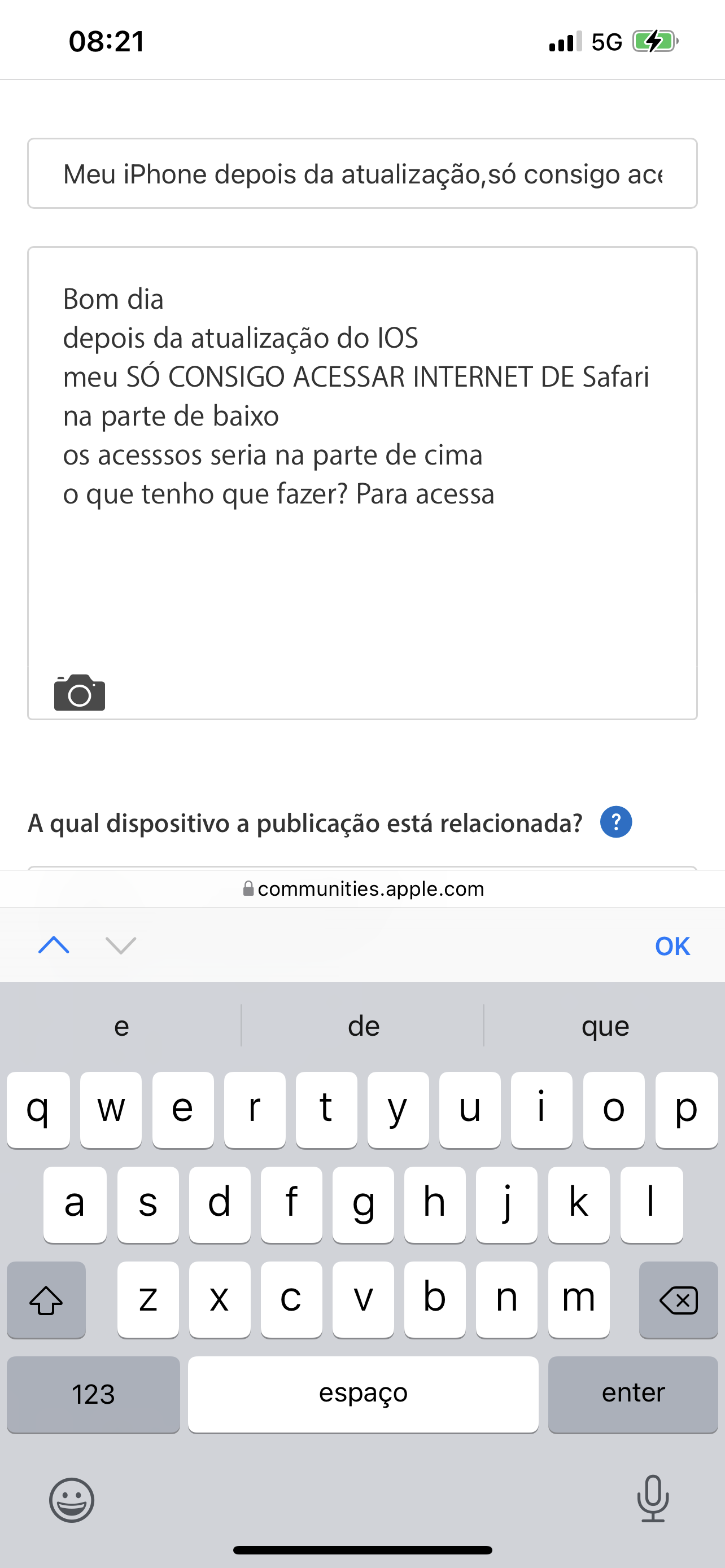This screenshot has width=725, height=1568.
Task: Insert the suggestion "de"
Action: click(364, 1026)
